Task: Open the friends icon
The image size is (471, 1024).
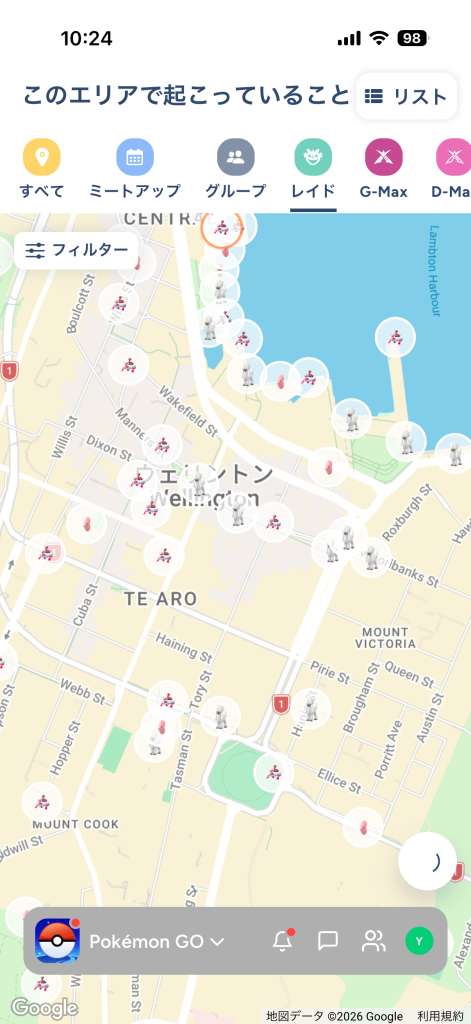Action: pos(373,941)
